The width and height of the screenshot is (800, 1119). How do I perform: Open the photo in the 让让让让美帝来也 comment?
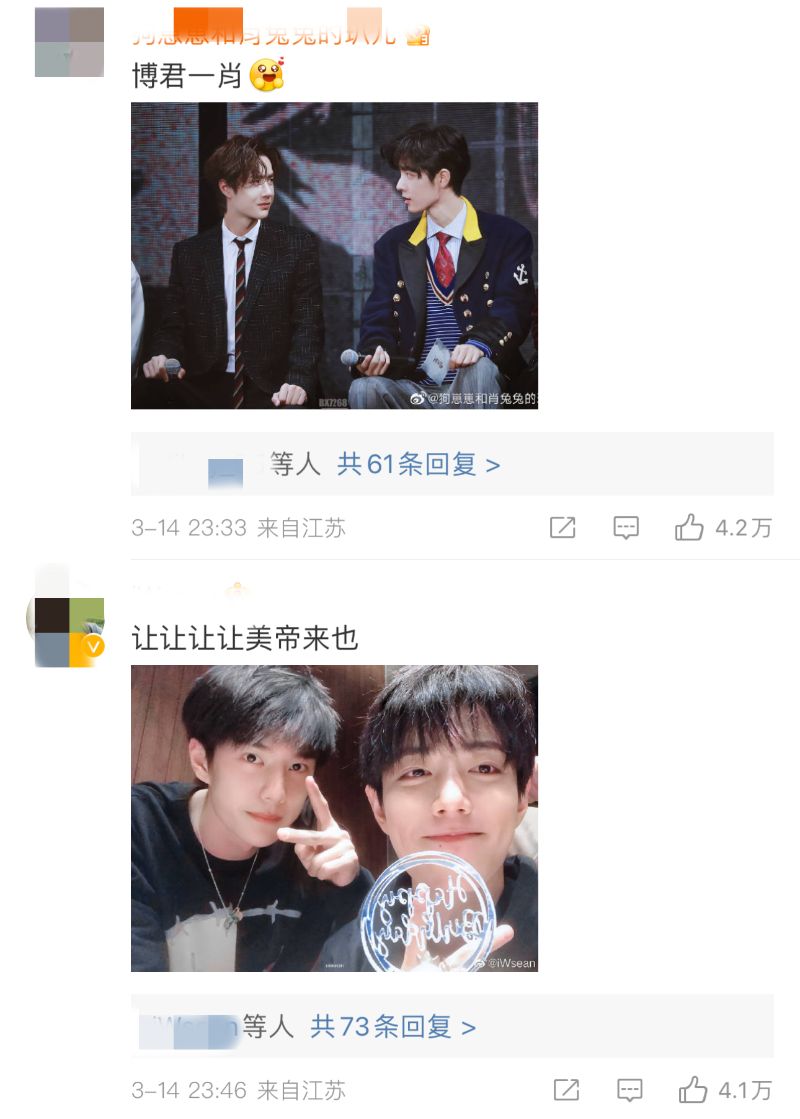[334, 818]
